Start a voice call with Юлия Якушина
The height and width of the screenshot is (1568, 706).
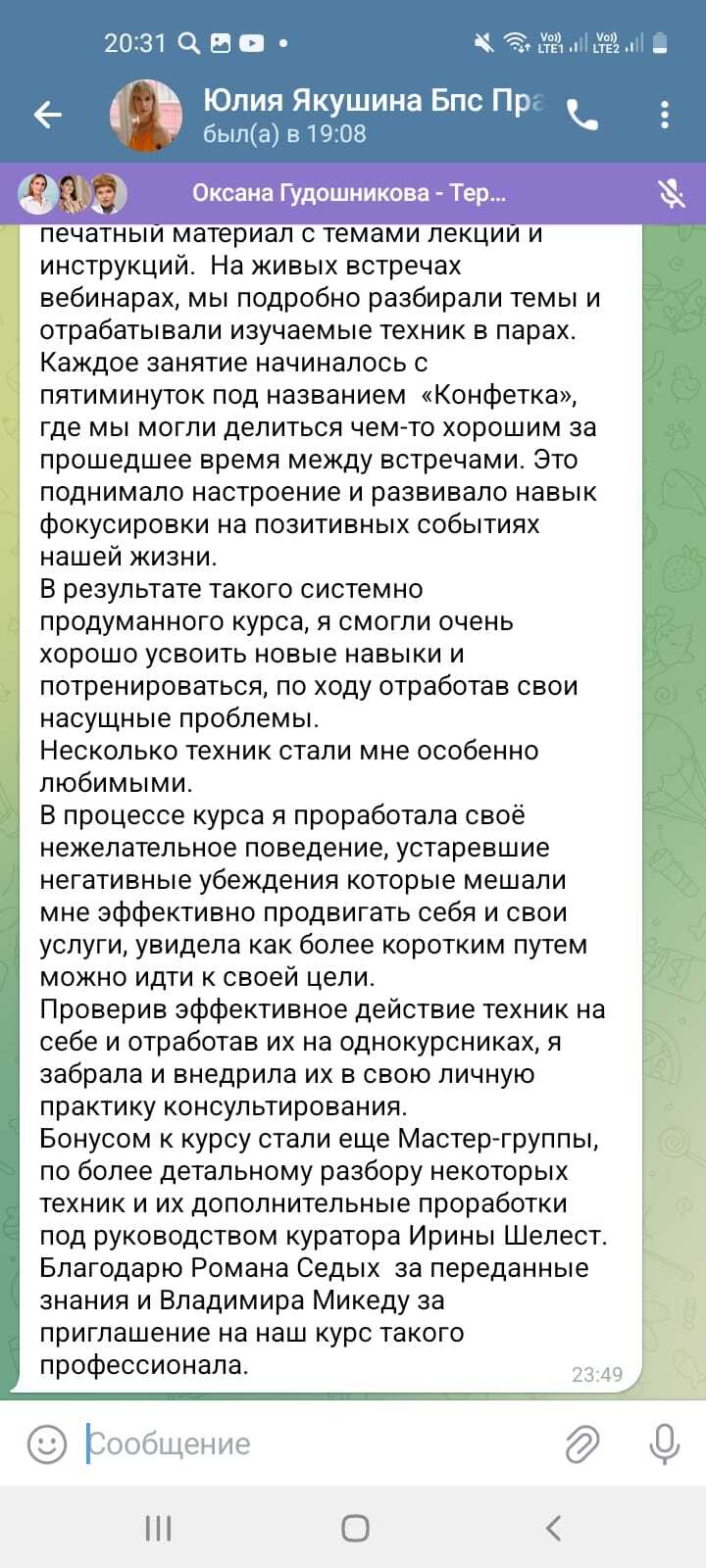[582, 117]
